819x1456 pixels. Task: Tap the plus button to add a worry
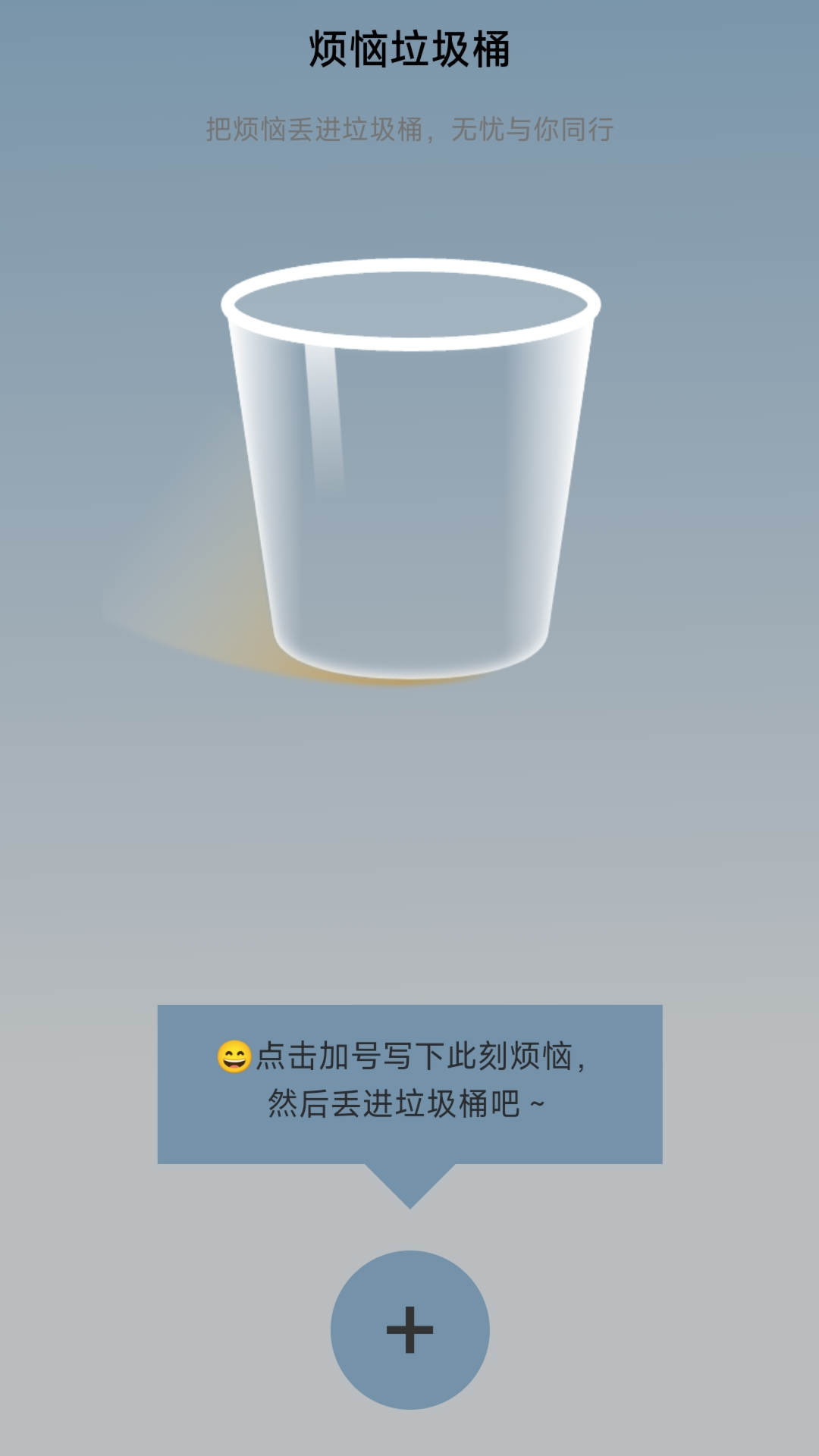409,1329
